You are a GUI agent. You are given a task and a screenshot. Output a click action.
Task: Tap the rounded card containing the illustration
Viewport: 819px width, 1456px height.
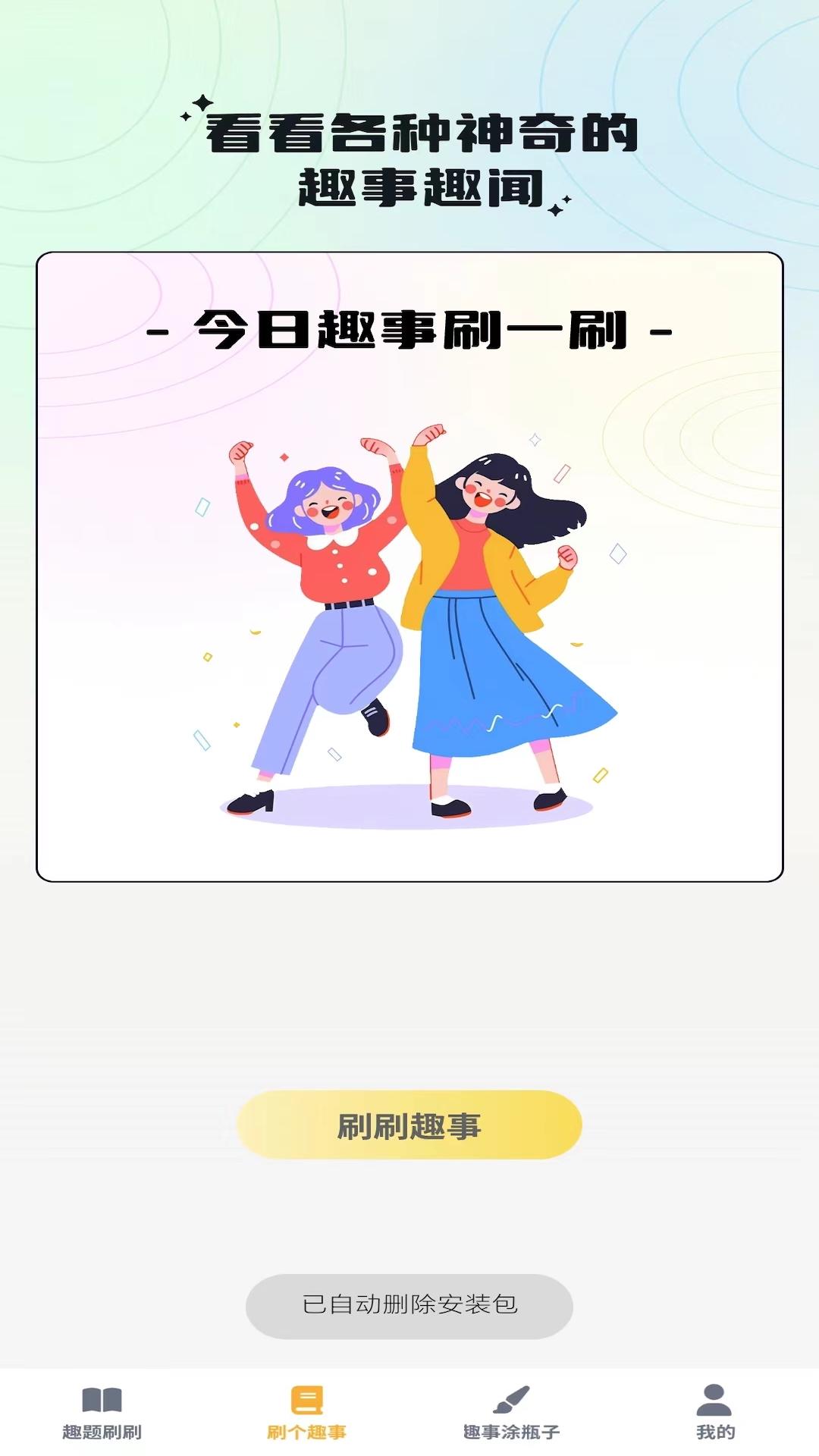(x=409, y=565)
